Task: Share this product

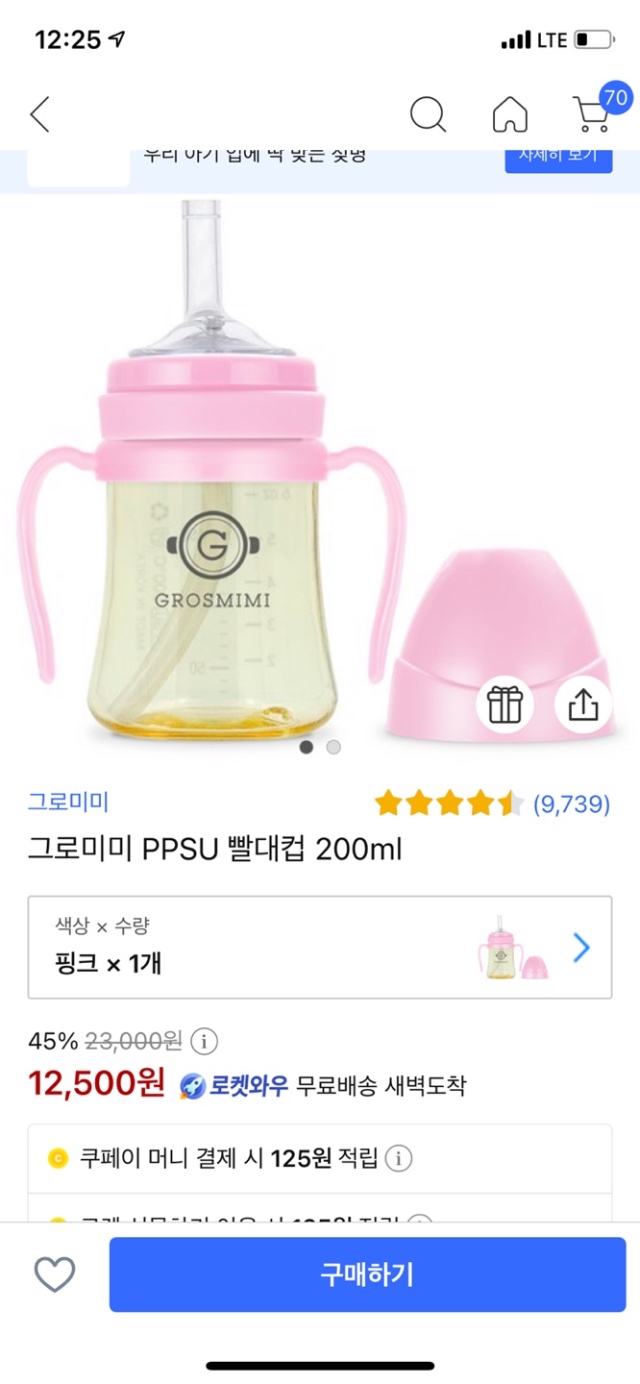Action: coord(583,705)
